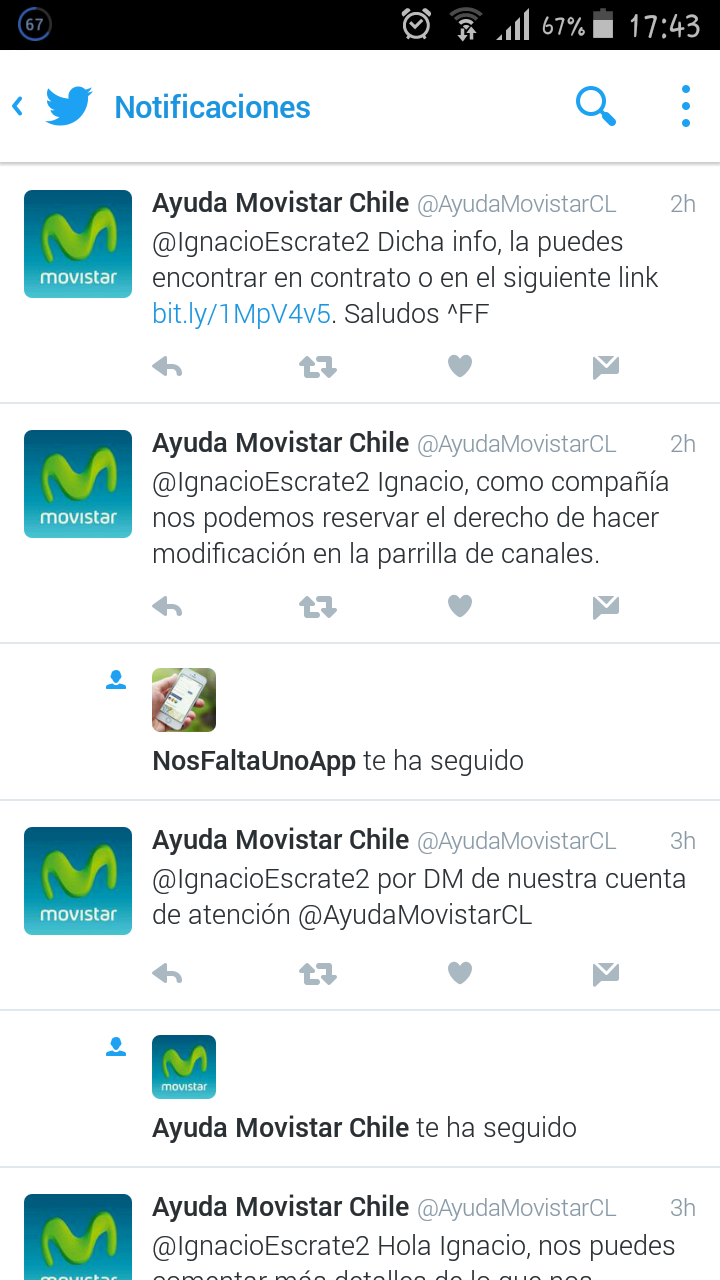Open the overflow menu

tap(685, 106)
